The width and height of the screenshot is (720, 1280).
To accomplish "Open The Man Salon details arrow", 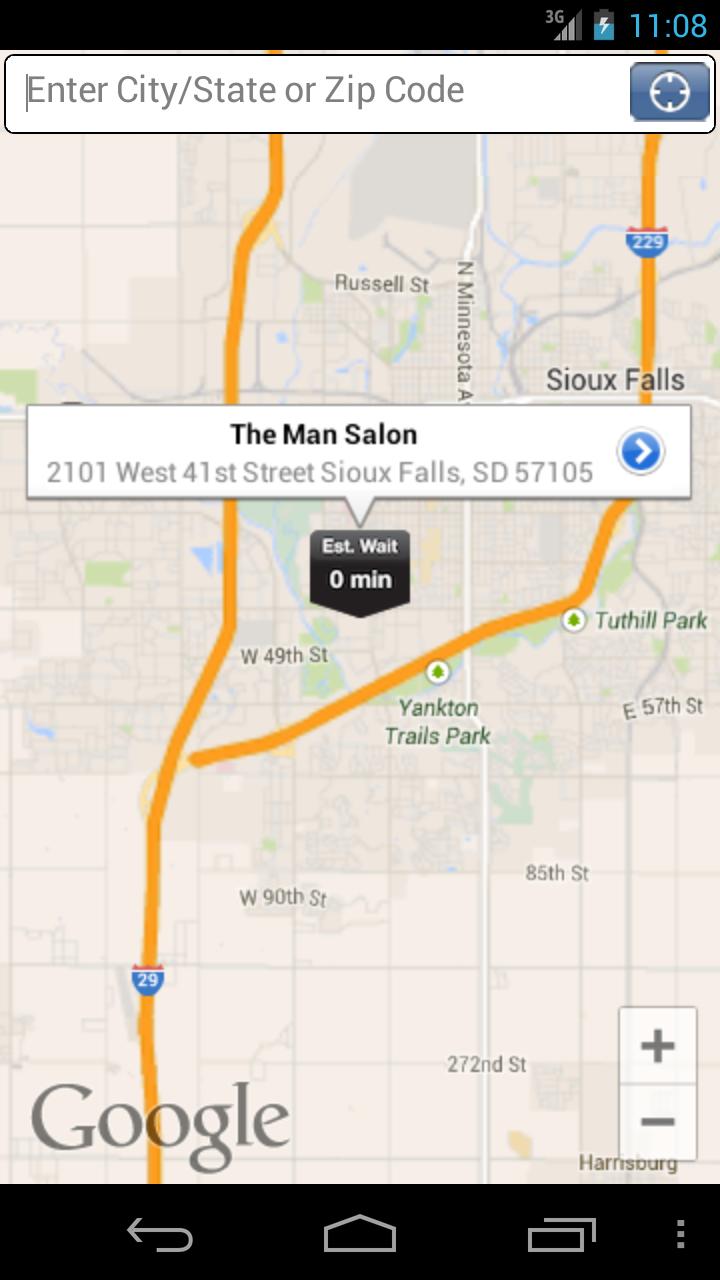I will (x=641, y=452).
